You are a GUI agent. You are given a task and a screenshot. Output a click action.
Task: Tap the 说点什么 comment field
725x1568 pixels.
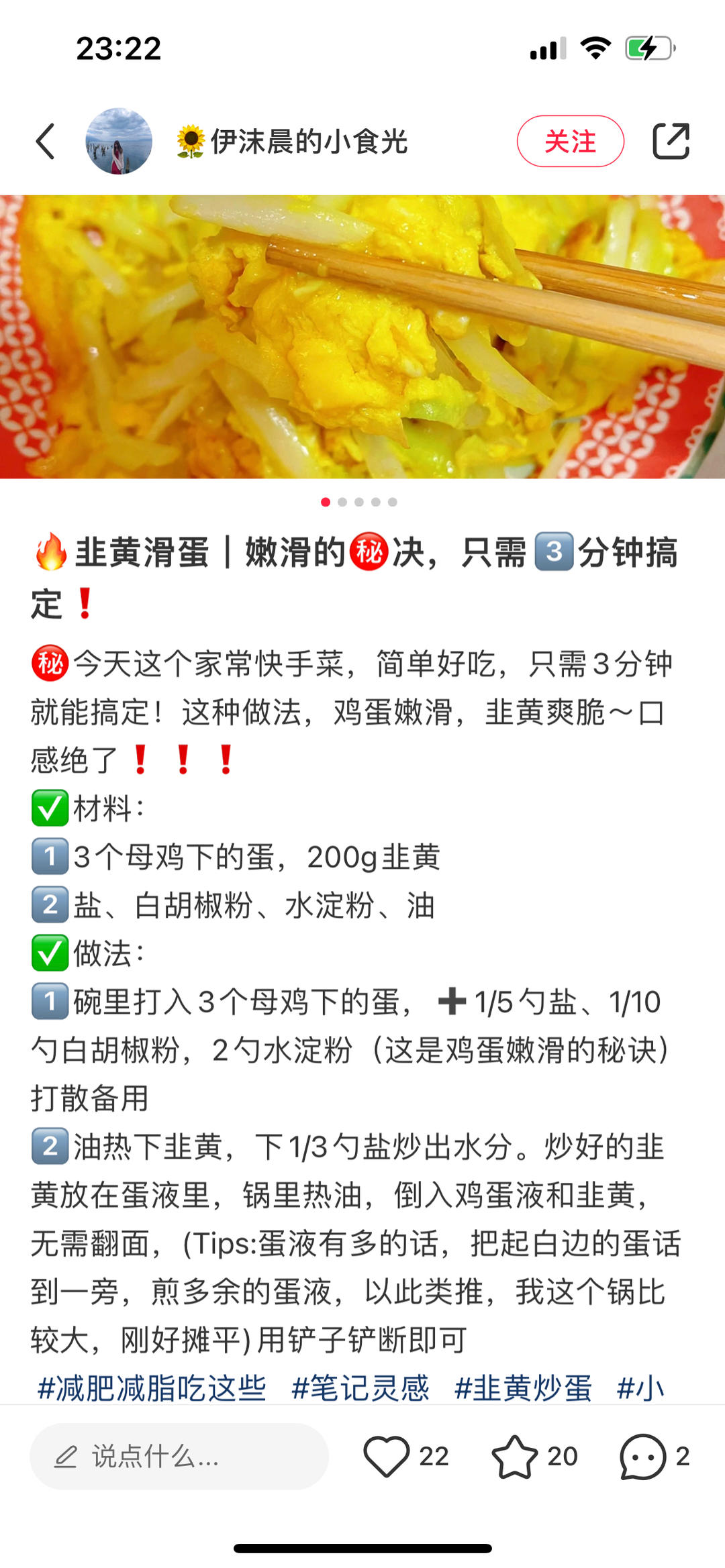tap(179, 1457)
